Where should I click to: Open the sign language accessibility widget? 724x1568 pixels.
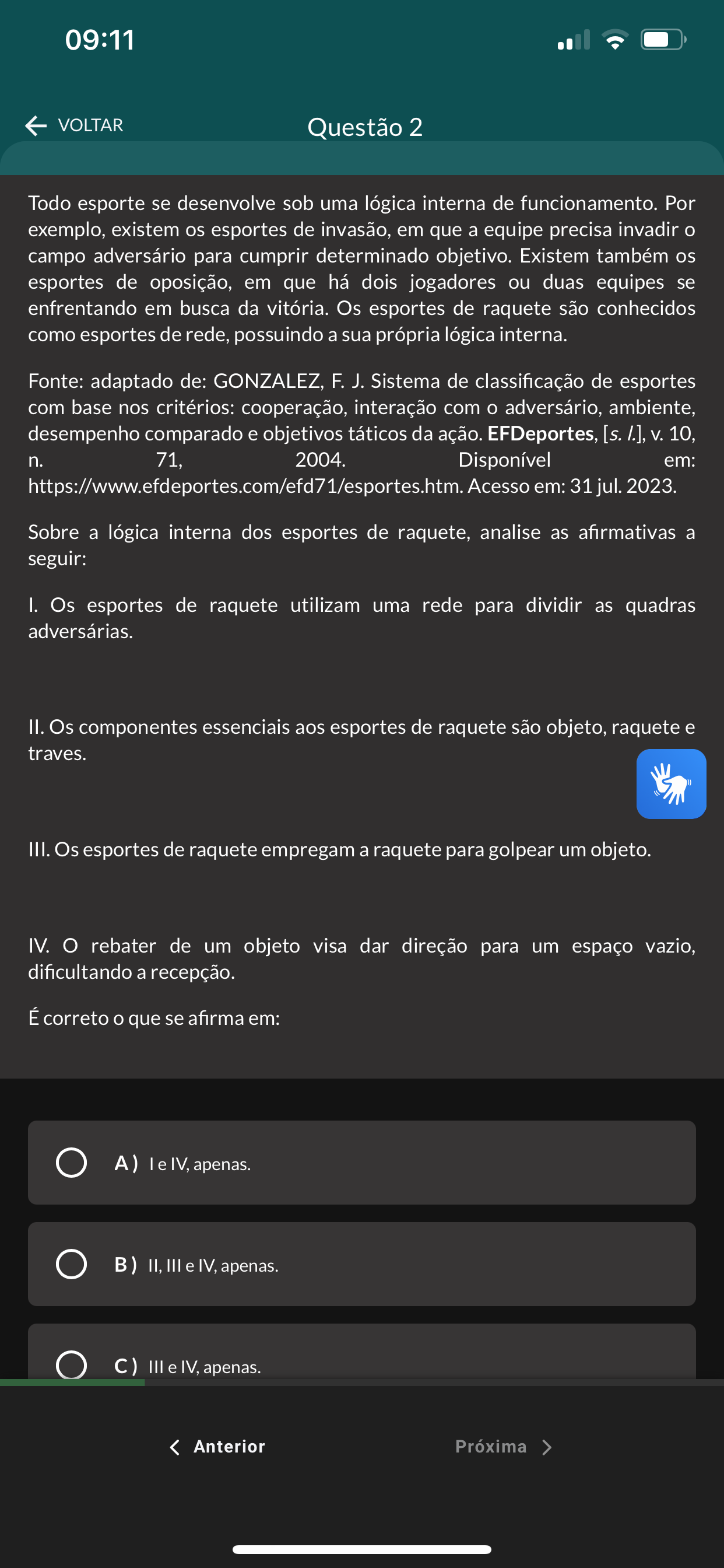pyautogui.click(x=670, y=783)
